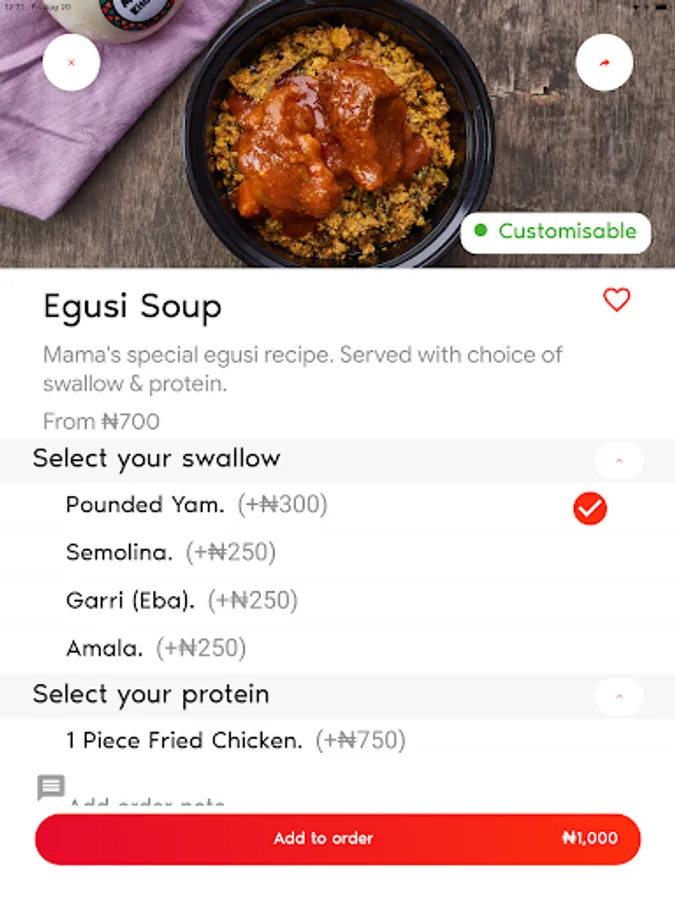The width and height of the screenshot is (675, 900).
Task: Pick Amala as your swallow
Action: pos(155,648)
